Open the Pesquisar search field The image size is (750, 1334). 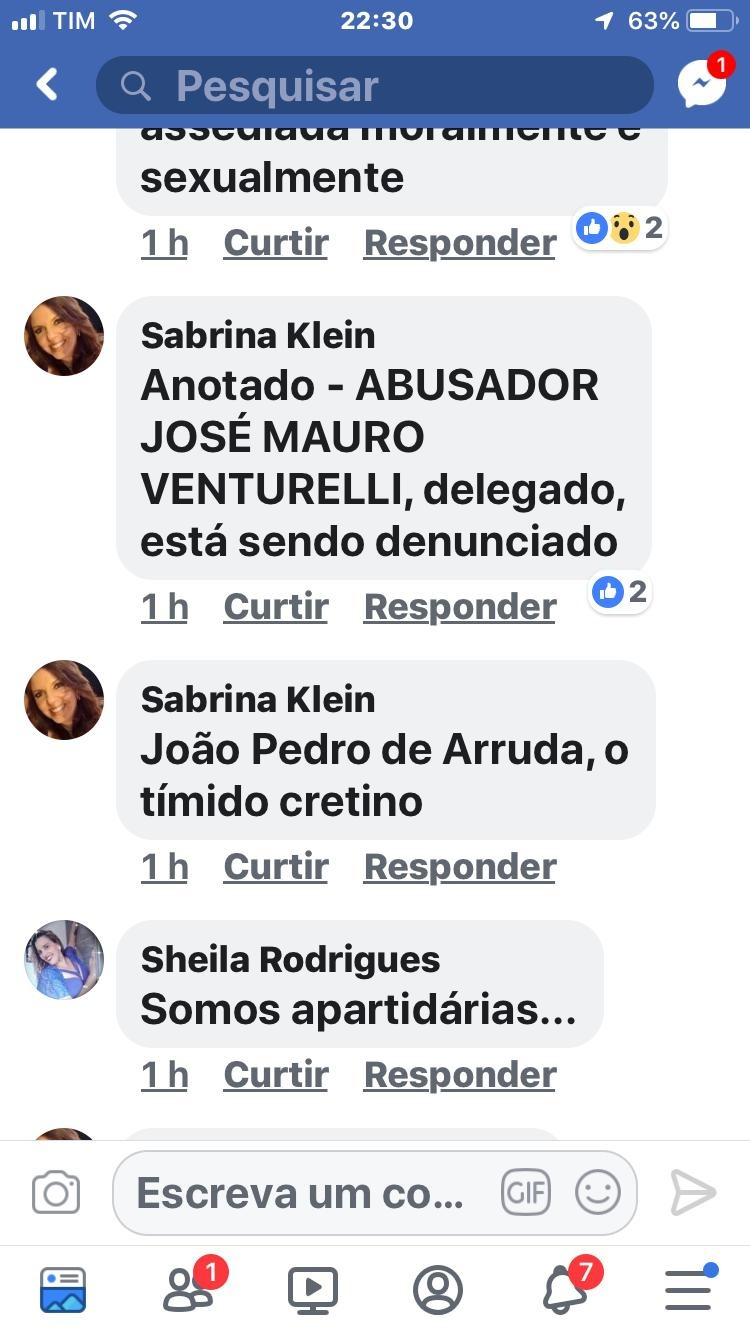pyautogui.click(x=375, y=86)
